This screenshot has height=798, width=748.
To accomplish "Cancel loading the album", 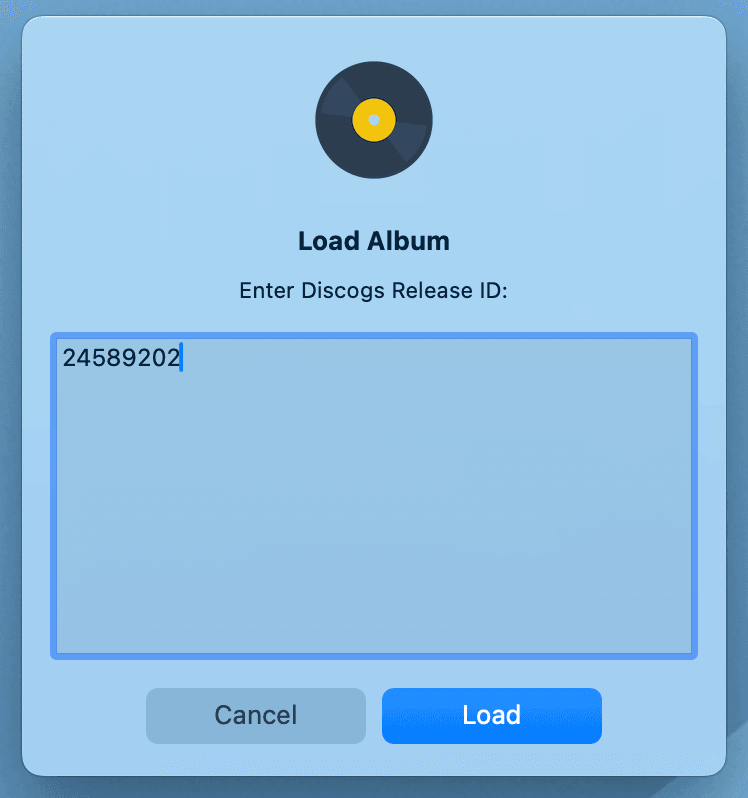I will coord(256,715).
